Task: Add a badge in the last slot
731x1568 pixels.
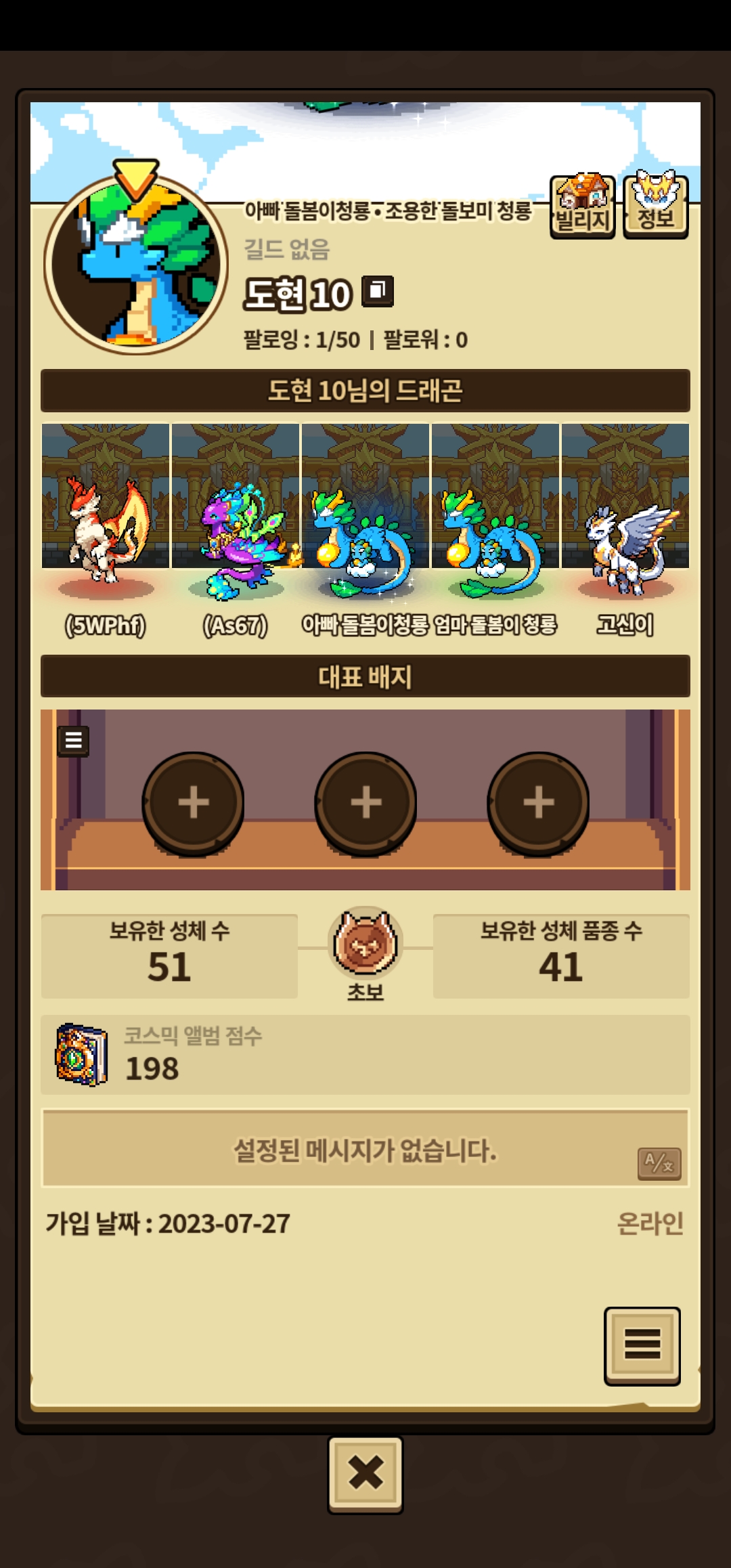Action: (x=538, y=803)
